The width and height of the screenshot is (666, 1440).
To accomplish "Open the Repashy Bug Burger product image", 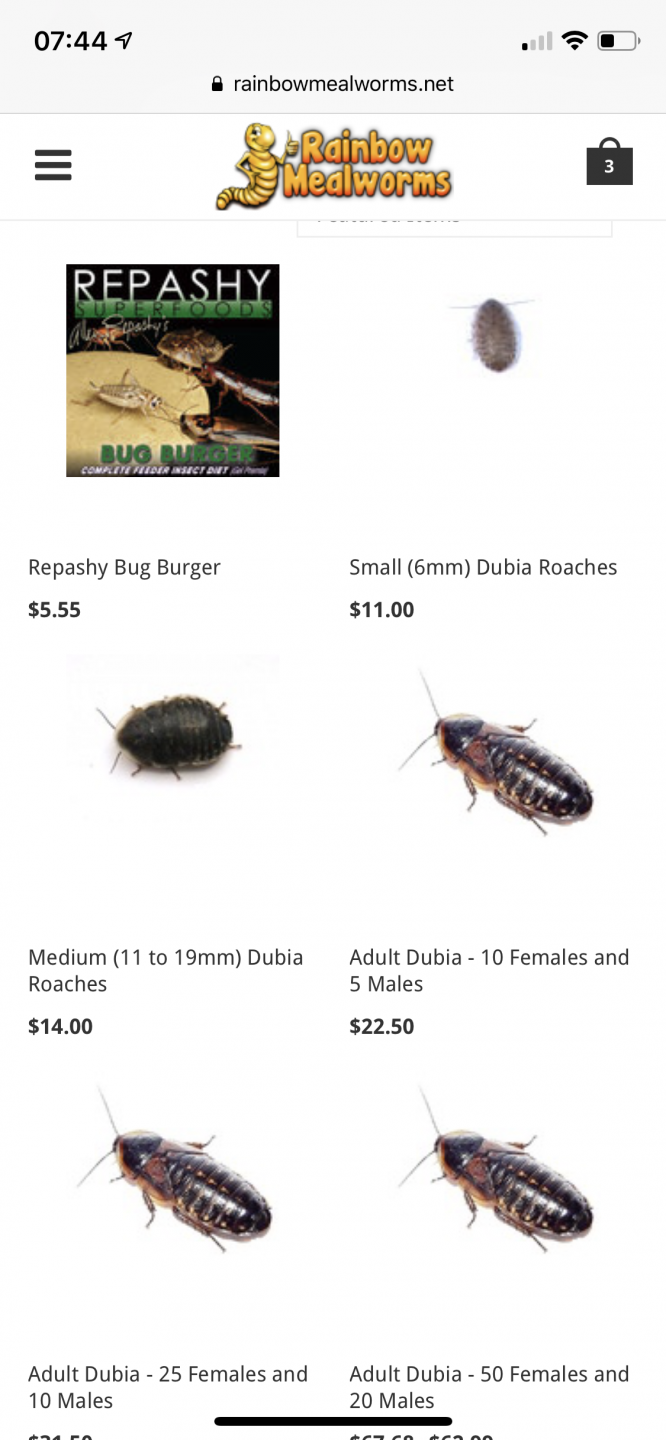I will 173,370.
